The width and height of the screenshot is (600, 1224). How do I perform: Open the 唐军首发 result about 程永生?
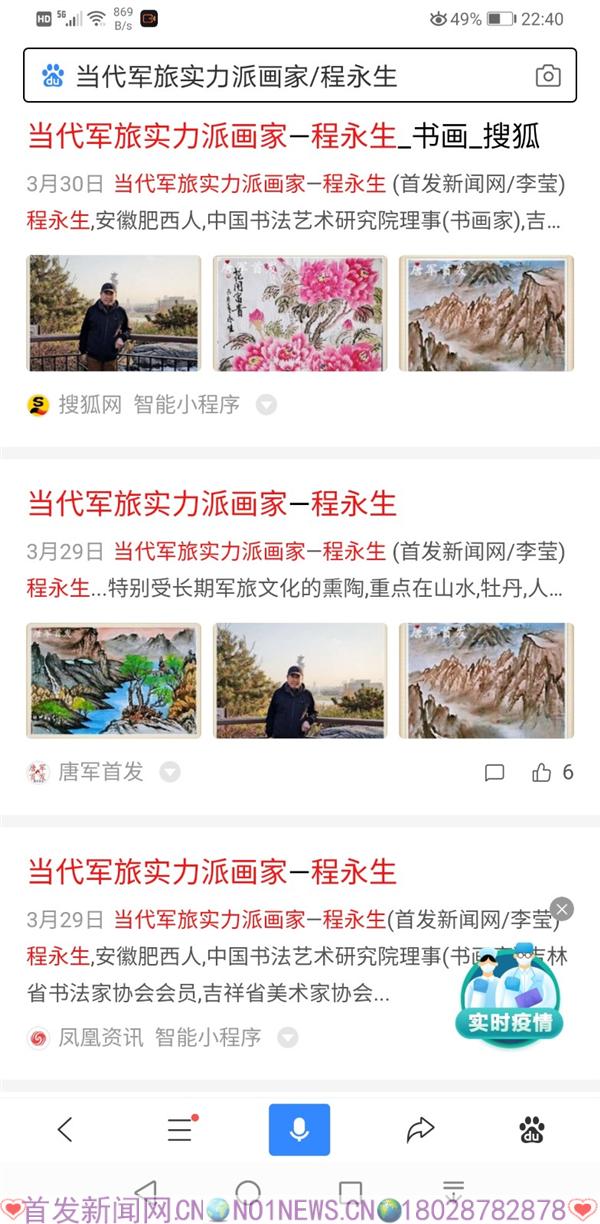click(212, 504)
